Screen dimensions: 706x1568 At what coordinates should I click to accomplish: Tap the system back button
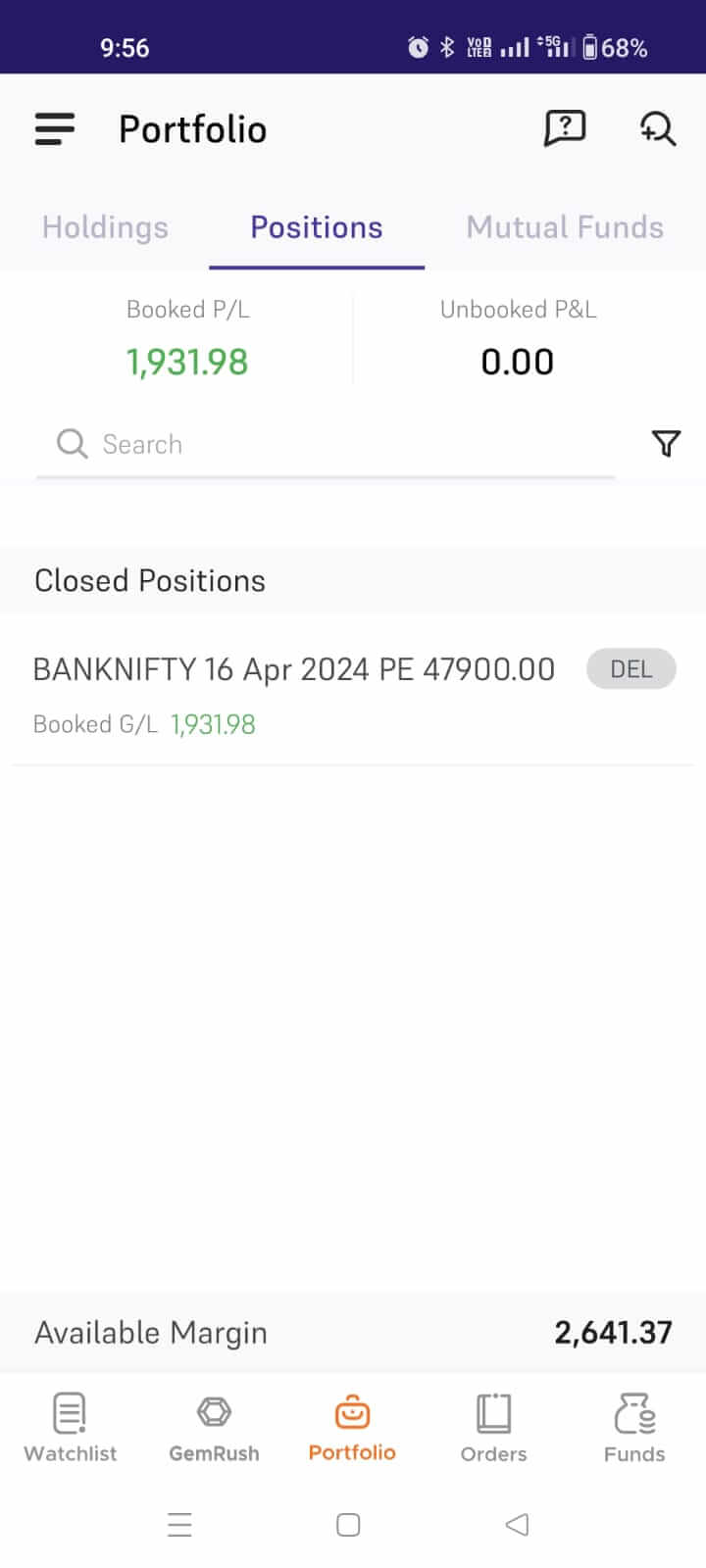(x=517, y=1525)
